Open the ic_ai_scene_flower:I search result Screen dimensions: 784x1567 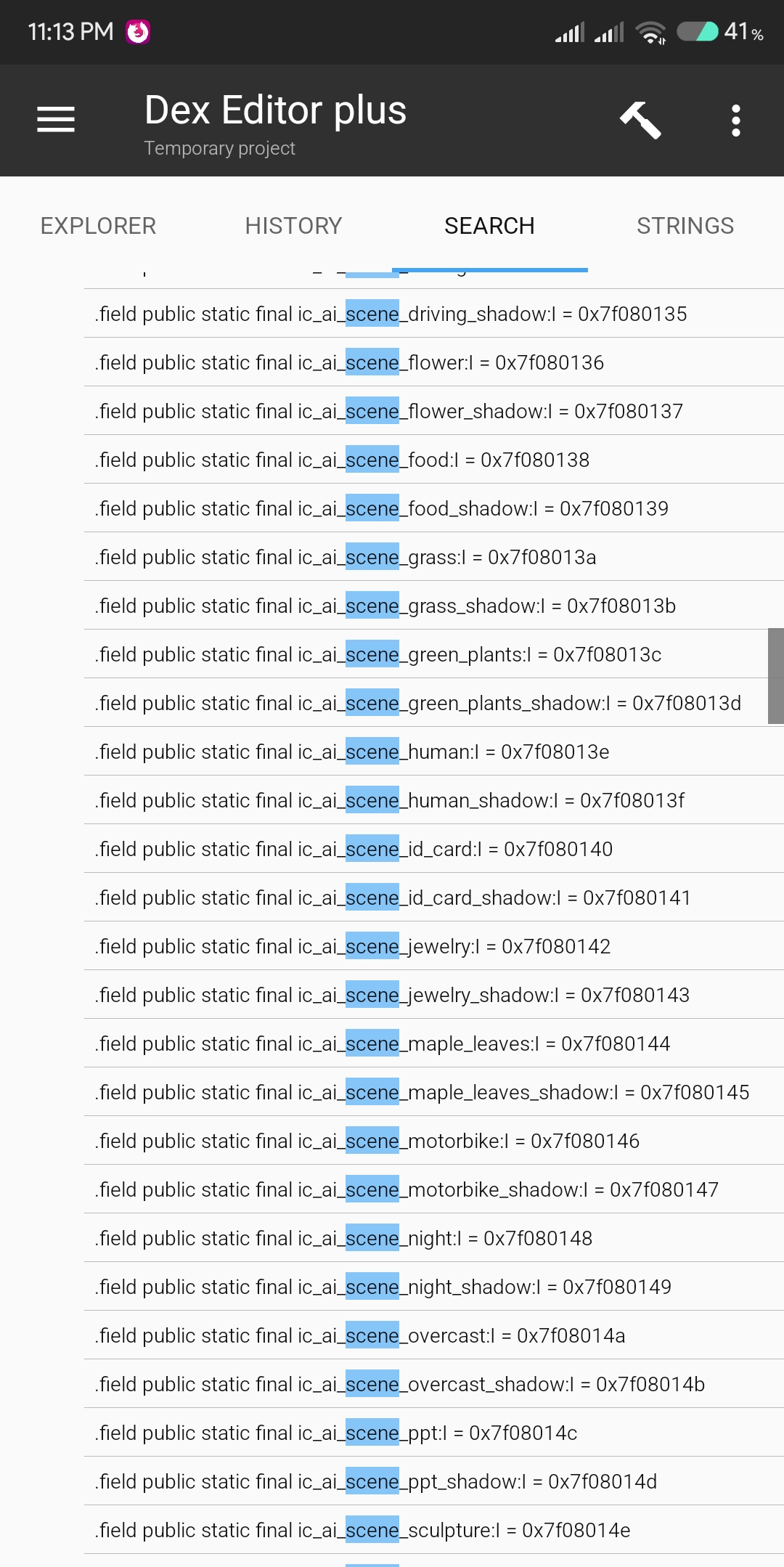click(x=349, y=362)
